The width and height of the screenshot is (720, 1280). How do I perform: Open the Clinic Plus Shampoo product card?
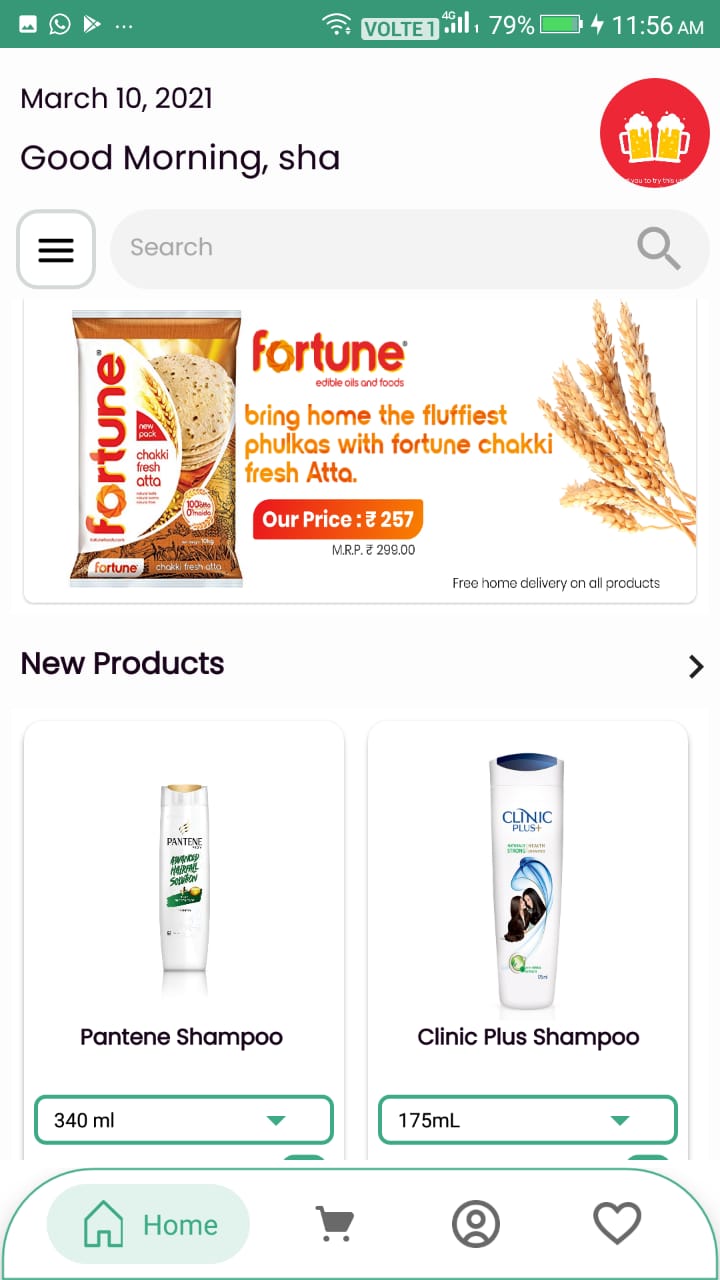click(527, 900)
